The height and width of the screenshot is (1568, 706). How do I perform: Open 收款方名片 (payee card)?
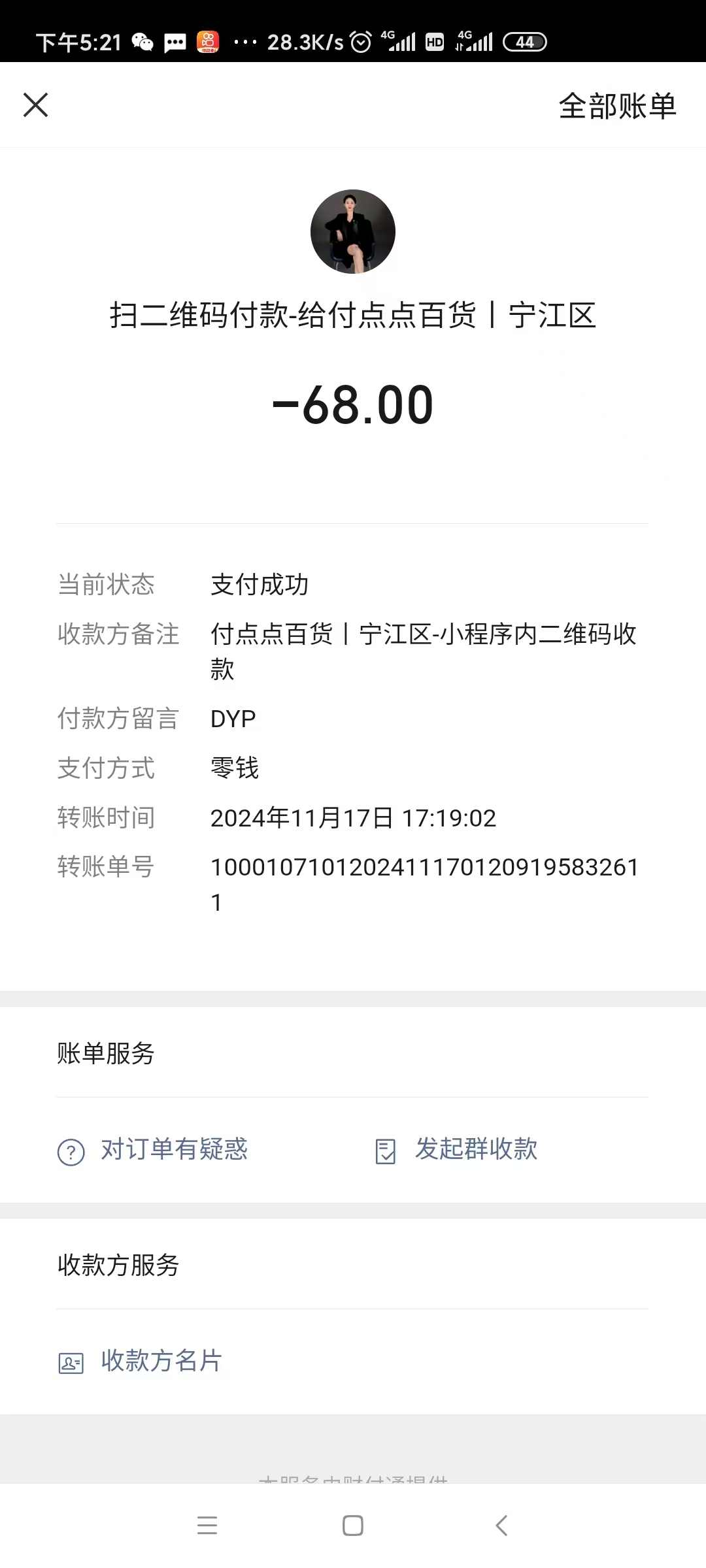[141, 1362]
